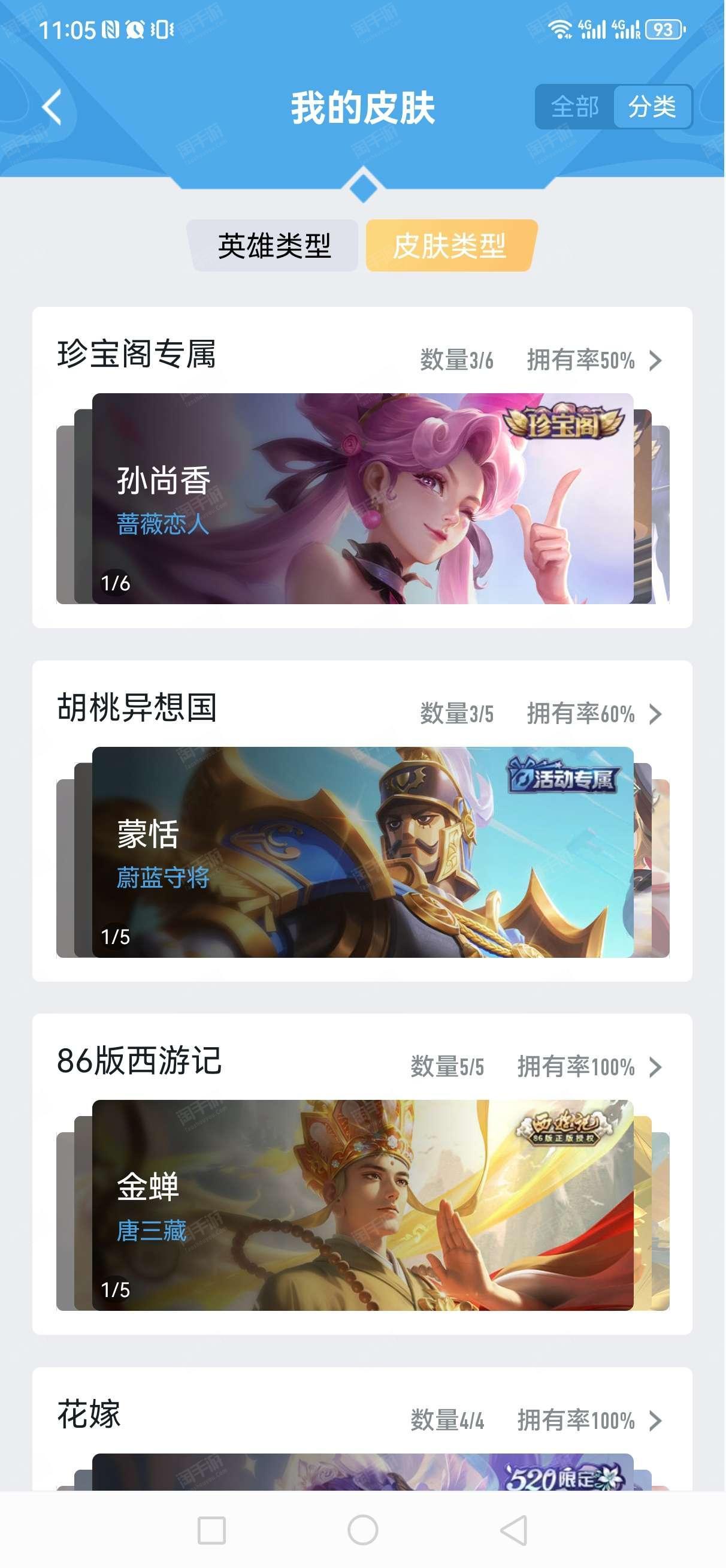This screenshot has width=726, height=1568.
Task: Open the 蒙恬 蔚蓝守将 skin card
Action: tap(362, 852)
